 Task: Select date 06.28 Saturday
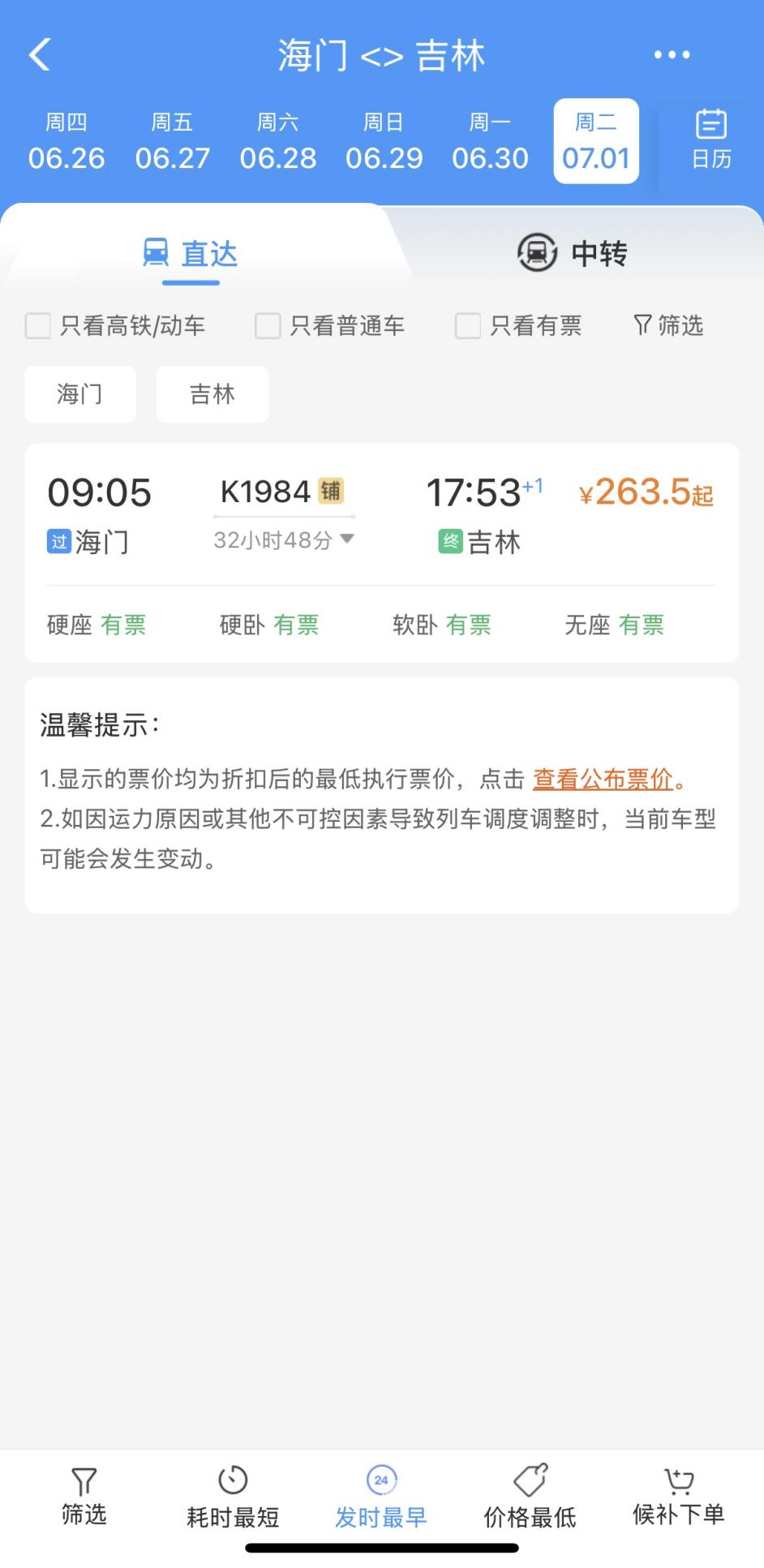coord(278,142)
